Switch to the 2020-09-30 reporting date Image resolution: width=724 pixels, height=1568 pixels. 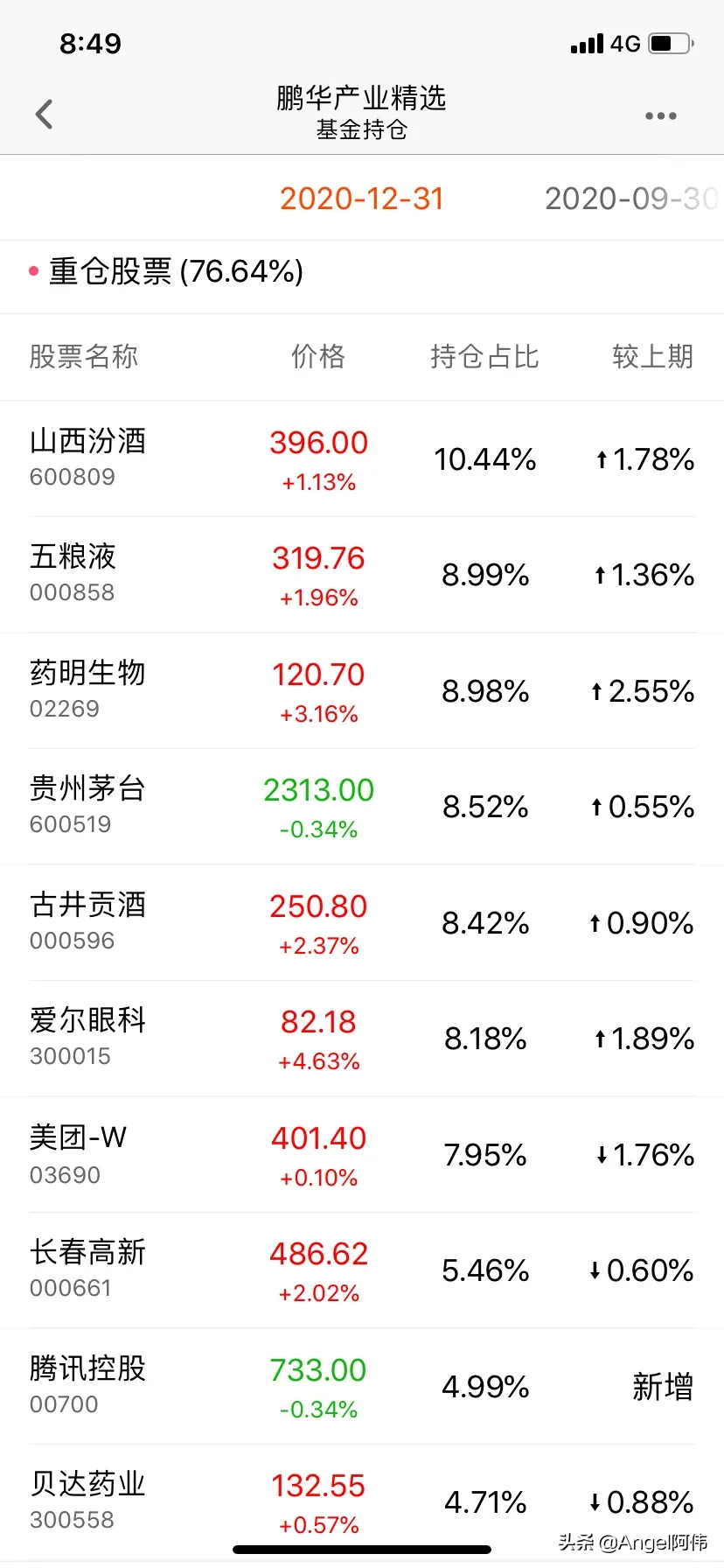630,199
